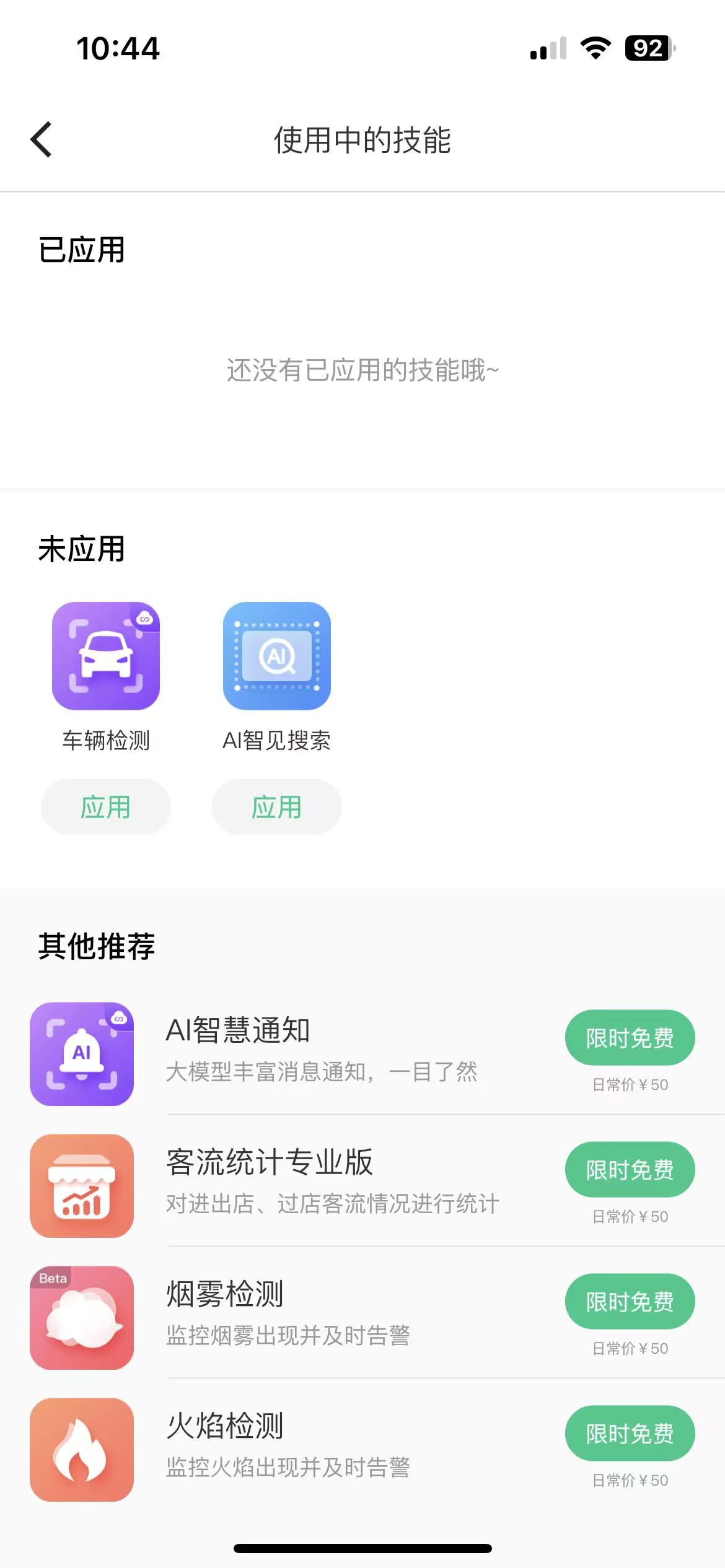This screenshot has width=725, height=1568.
Task: Tap the back arrow to leave this page
Action: (x=41, y=140)
